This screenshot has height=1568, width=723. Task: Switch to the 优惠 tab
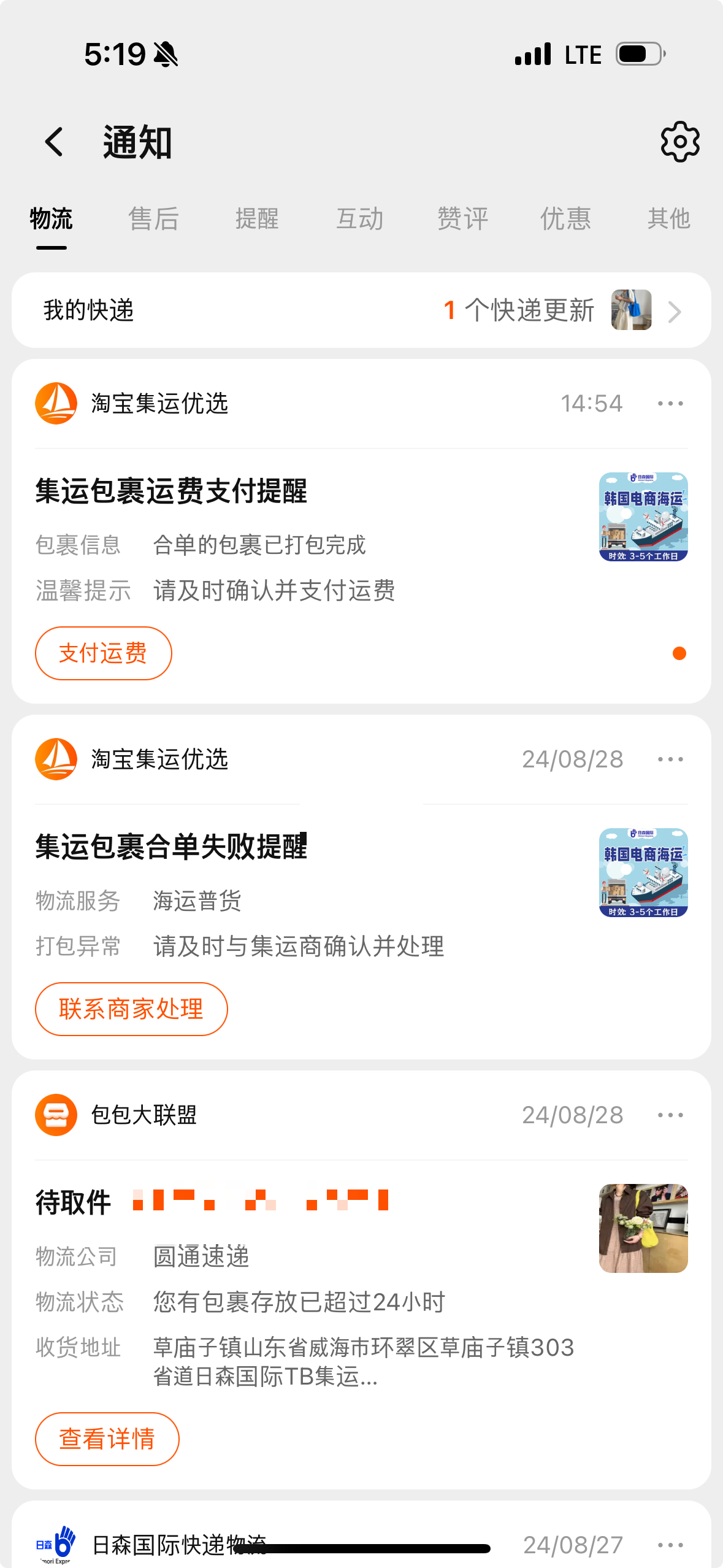(x=565, y=219)
